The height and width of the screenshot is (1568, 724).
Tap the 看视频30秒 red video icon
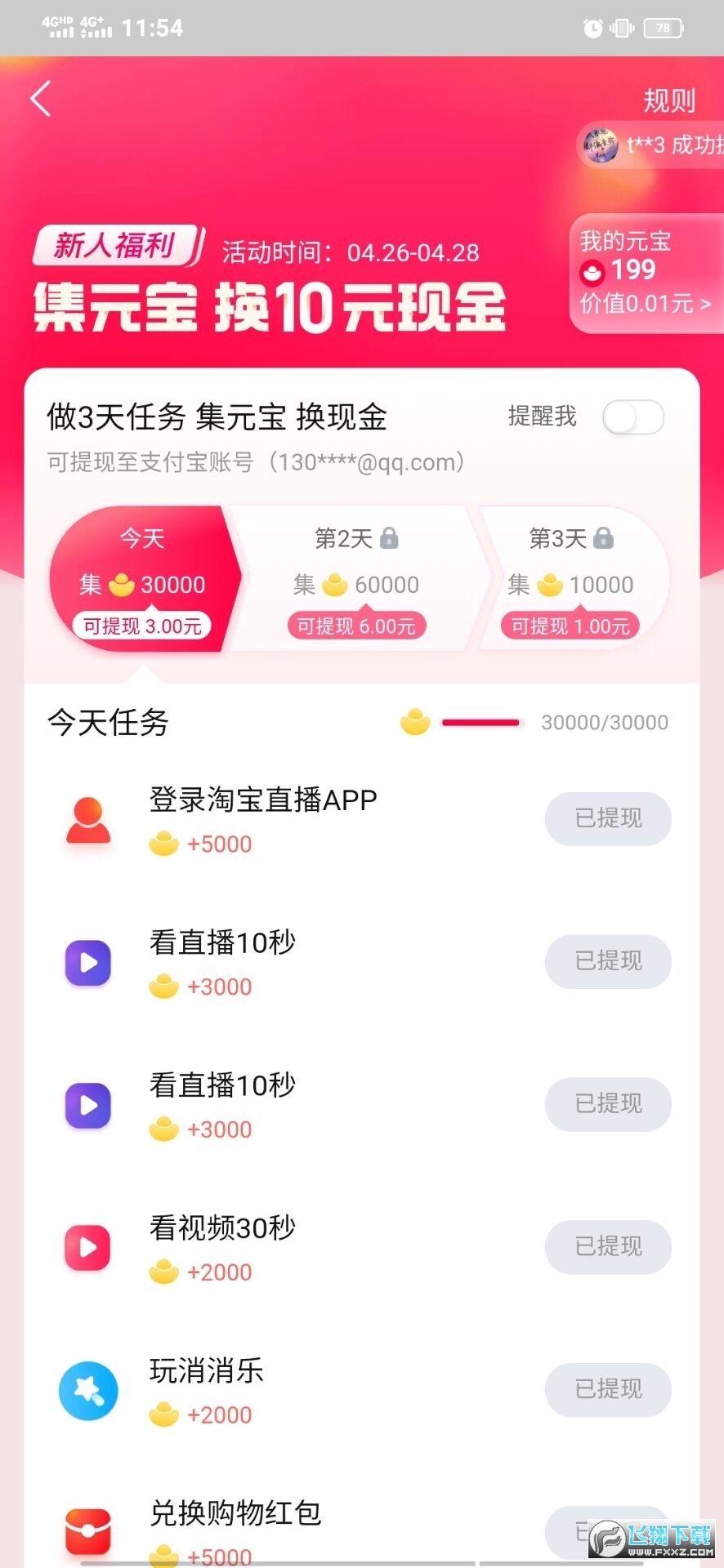coord(88,1247)
